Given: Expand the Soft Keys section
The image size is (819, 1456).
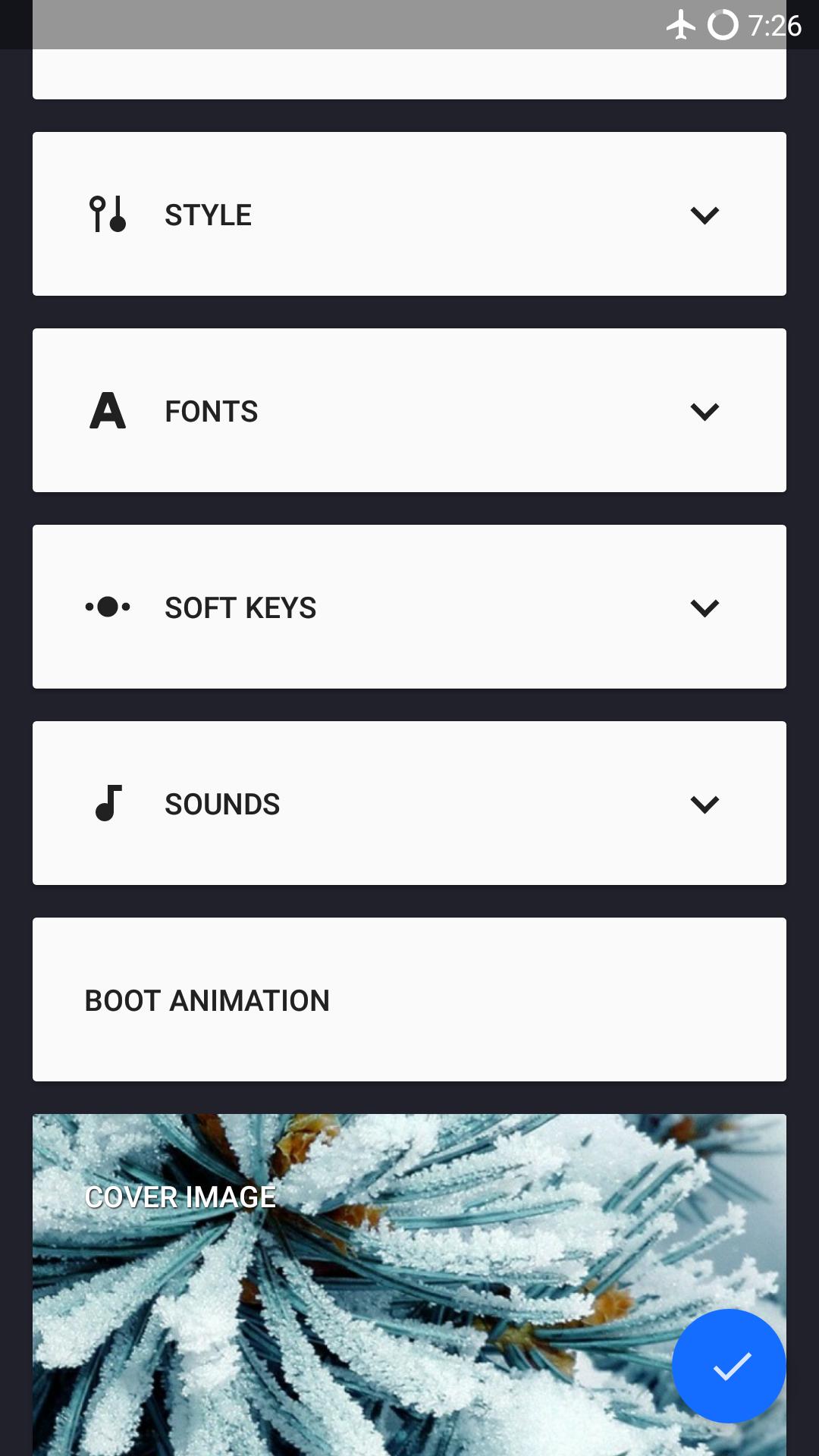Looking at the screenshot, I should point(704,607).
